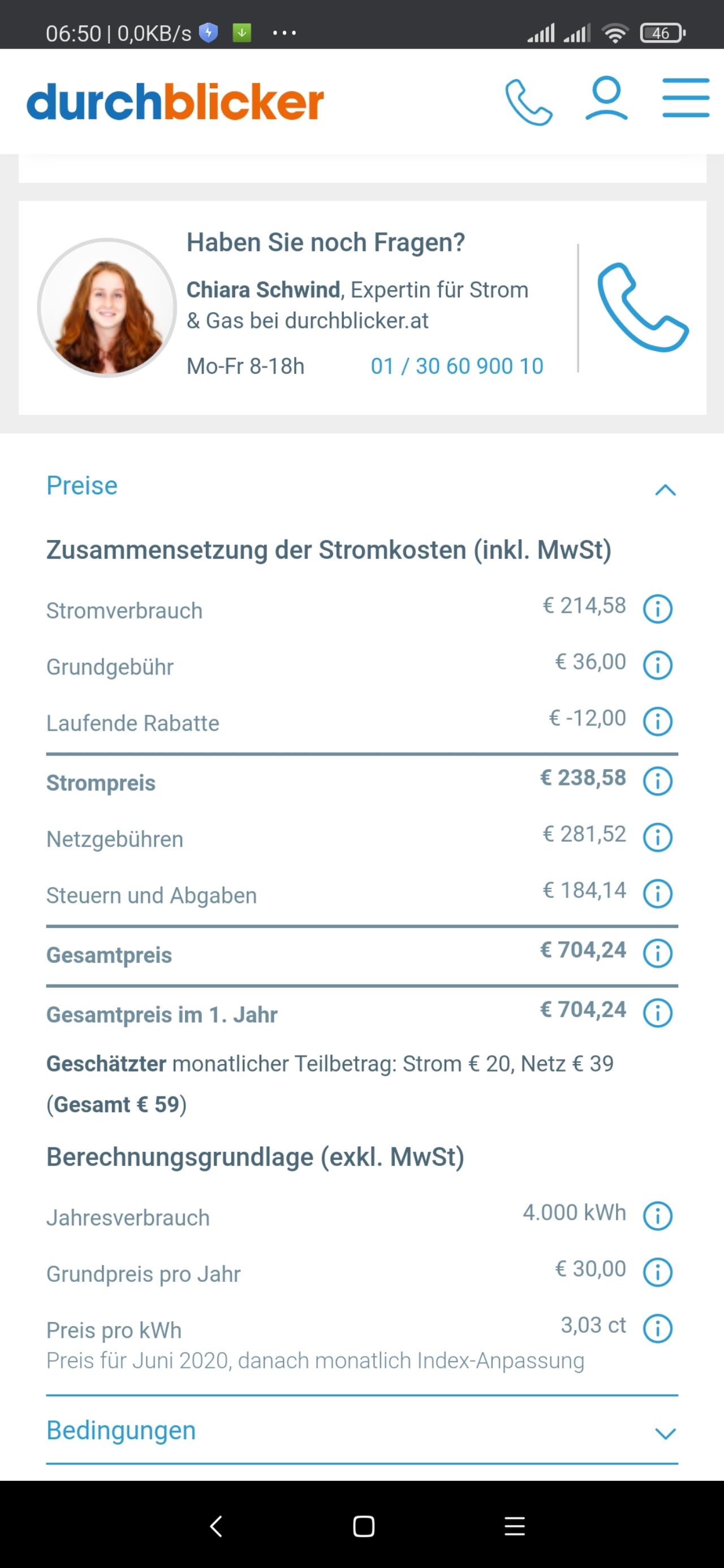Show info for Steuern und Abgaben

(658, 893)
